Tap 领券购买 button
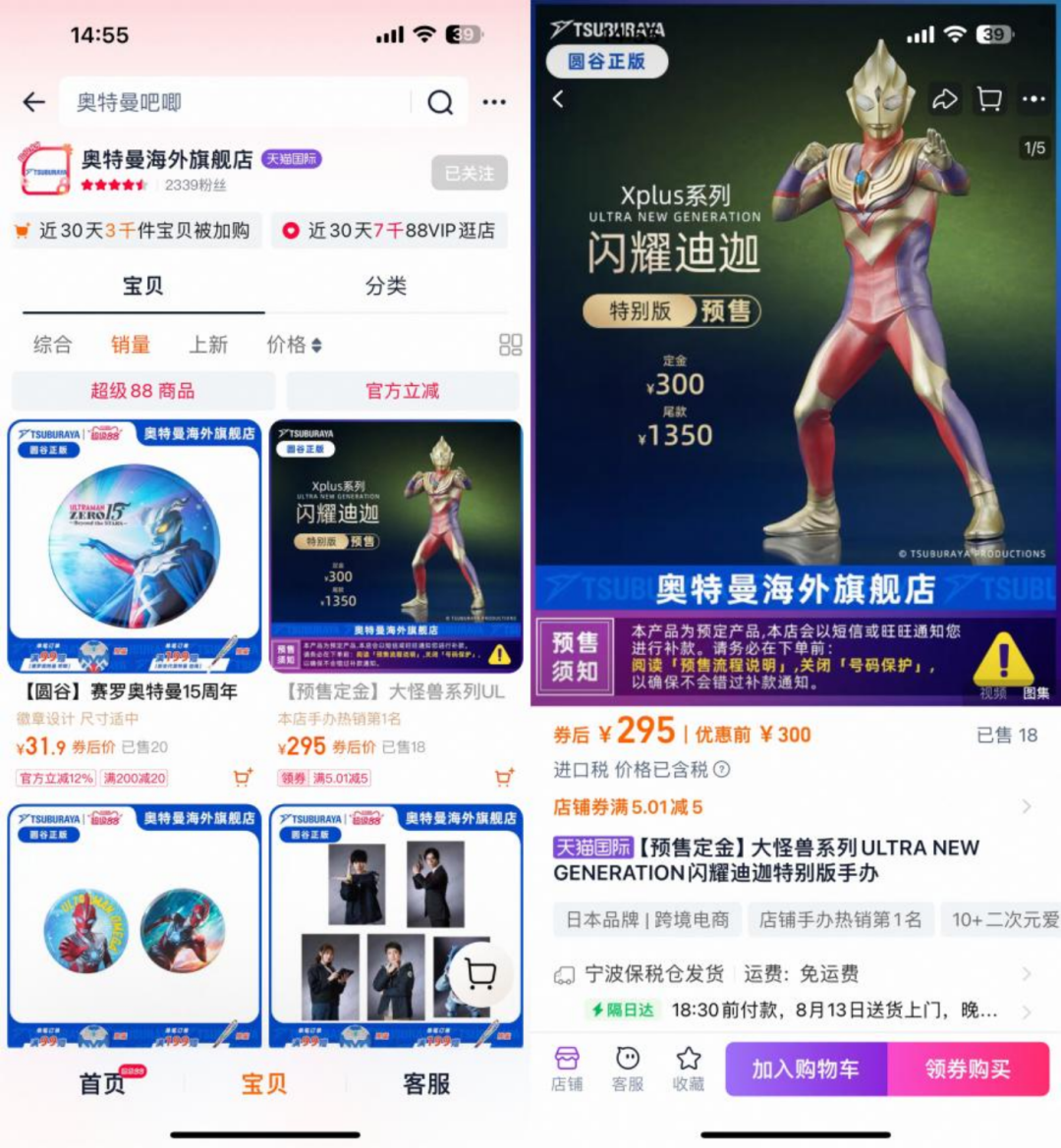Viewport: 1061px width, 1148px height. pos(968,1068)
